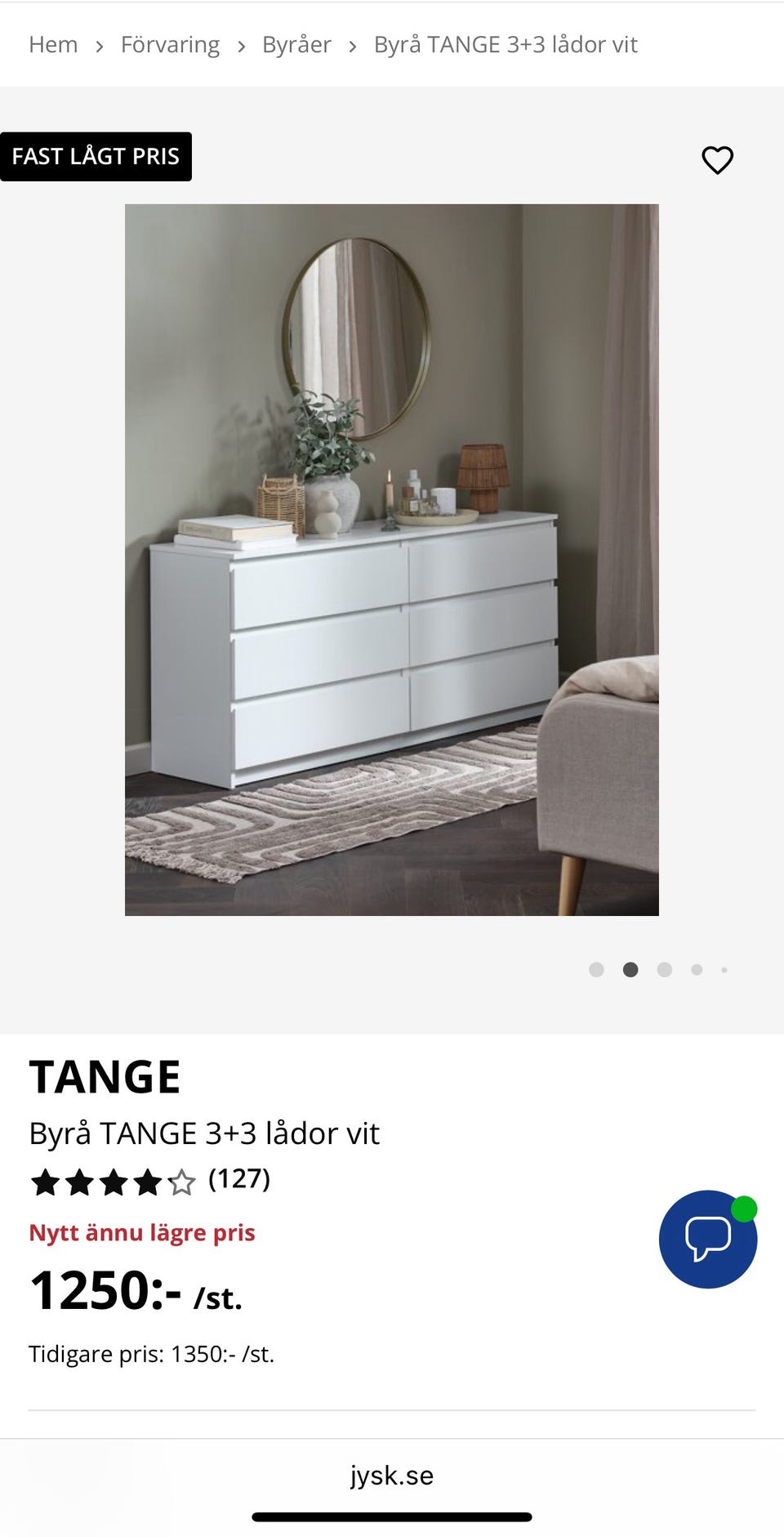This screenshot has height=1537, width=784.
Task: Select the first carousel dot
Action: click(x=598, y=970)
